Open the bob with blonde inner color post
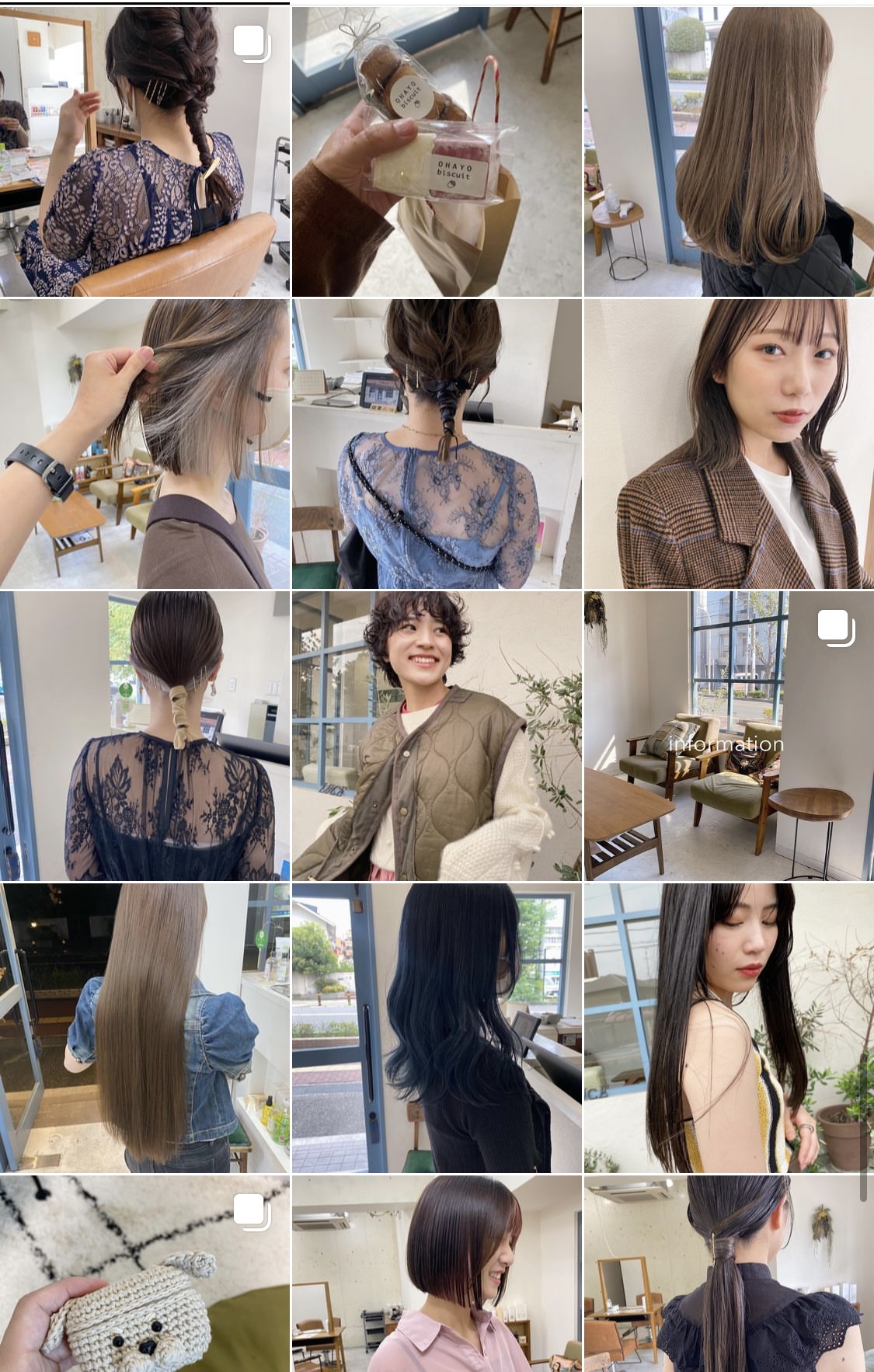 pos(145,444)
